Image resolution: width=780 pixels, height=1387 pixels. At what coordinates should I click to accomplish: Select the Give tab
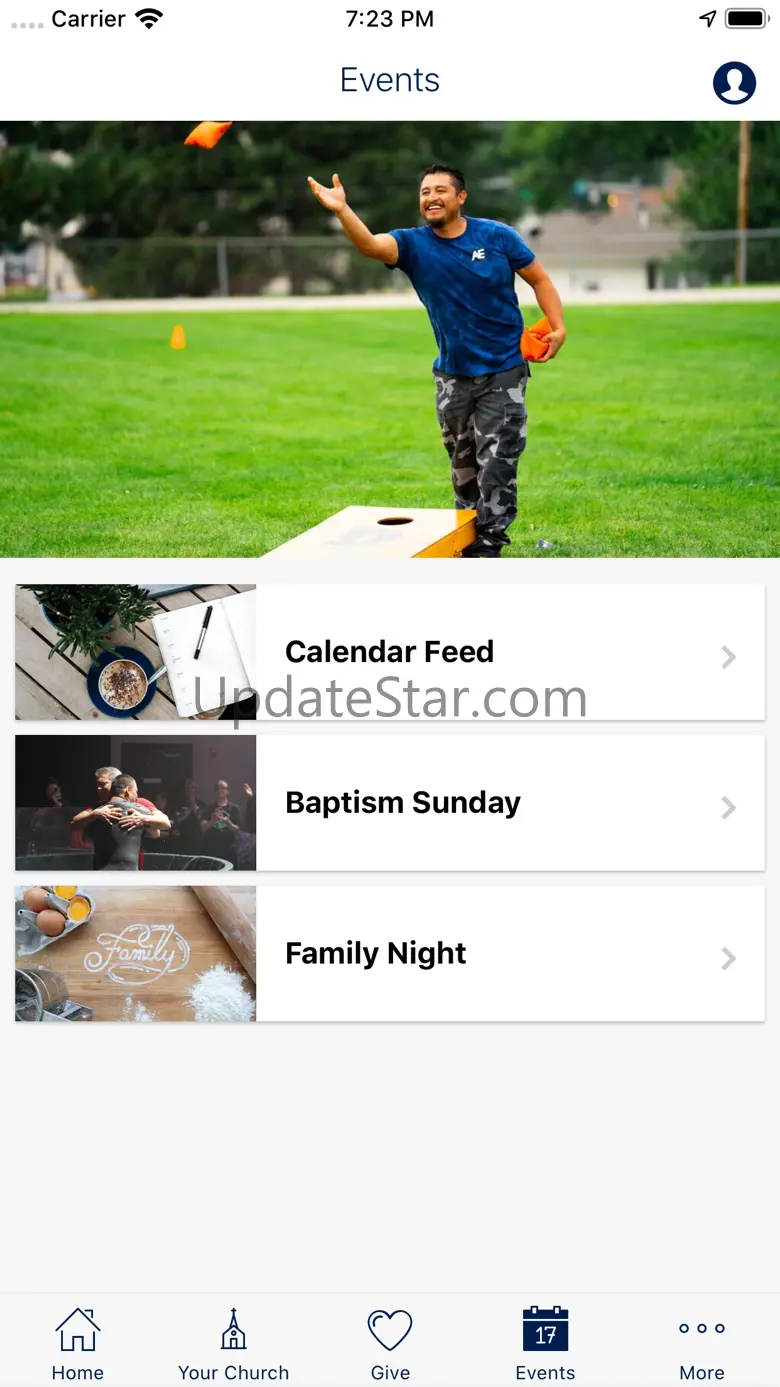390,1343
